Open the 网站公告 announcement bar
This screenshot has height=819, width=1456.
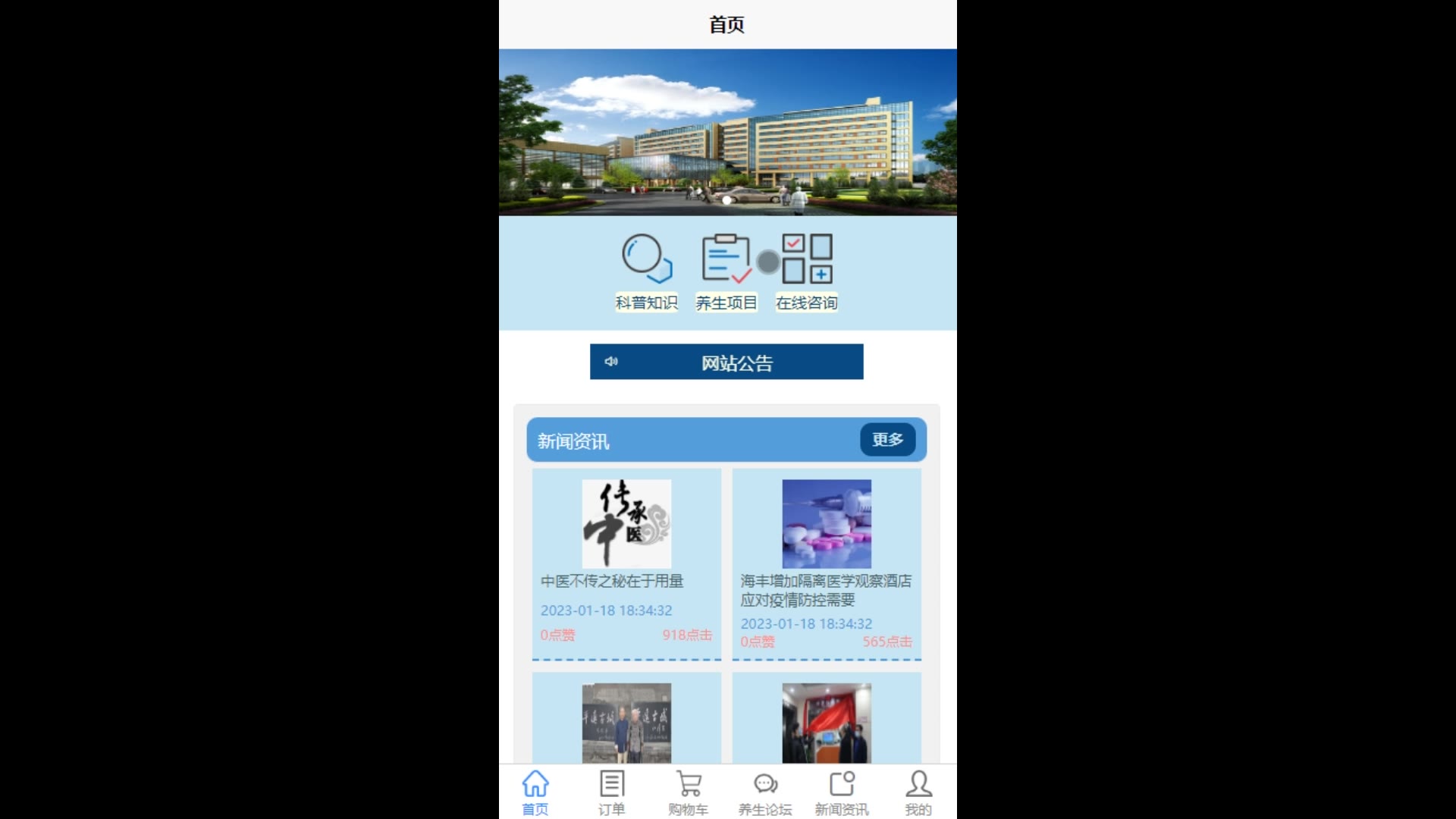click(726, 362)
